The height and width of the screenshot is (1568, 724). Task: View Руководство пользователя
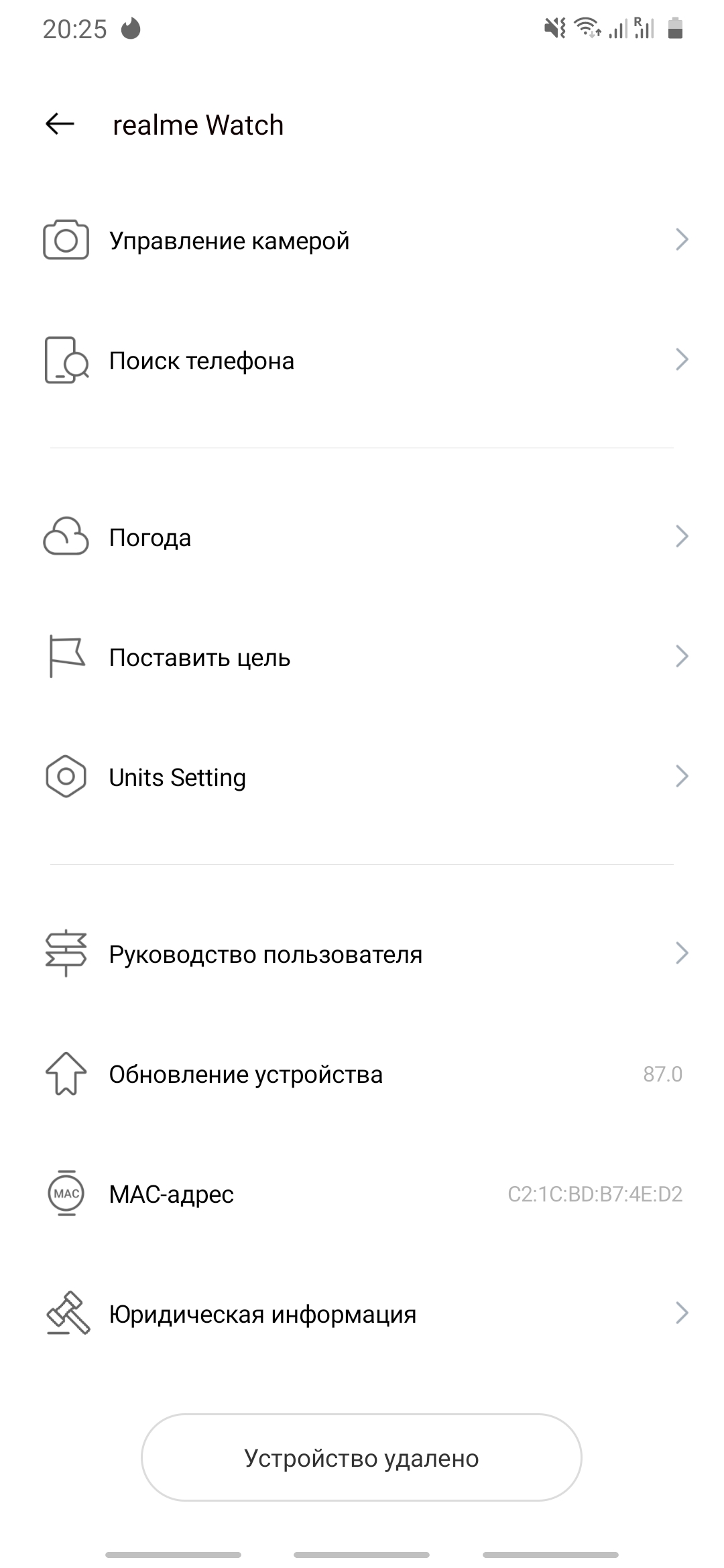click(x=362, y=954)
